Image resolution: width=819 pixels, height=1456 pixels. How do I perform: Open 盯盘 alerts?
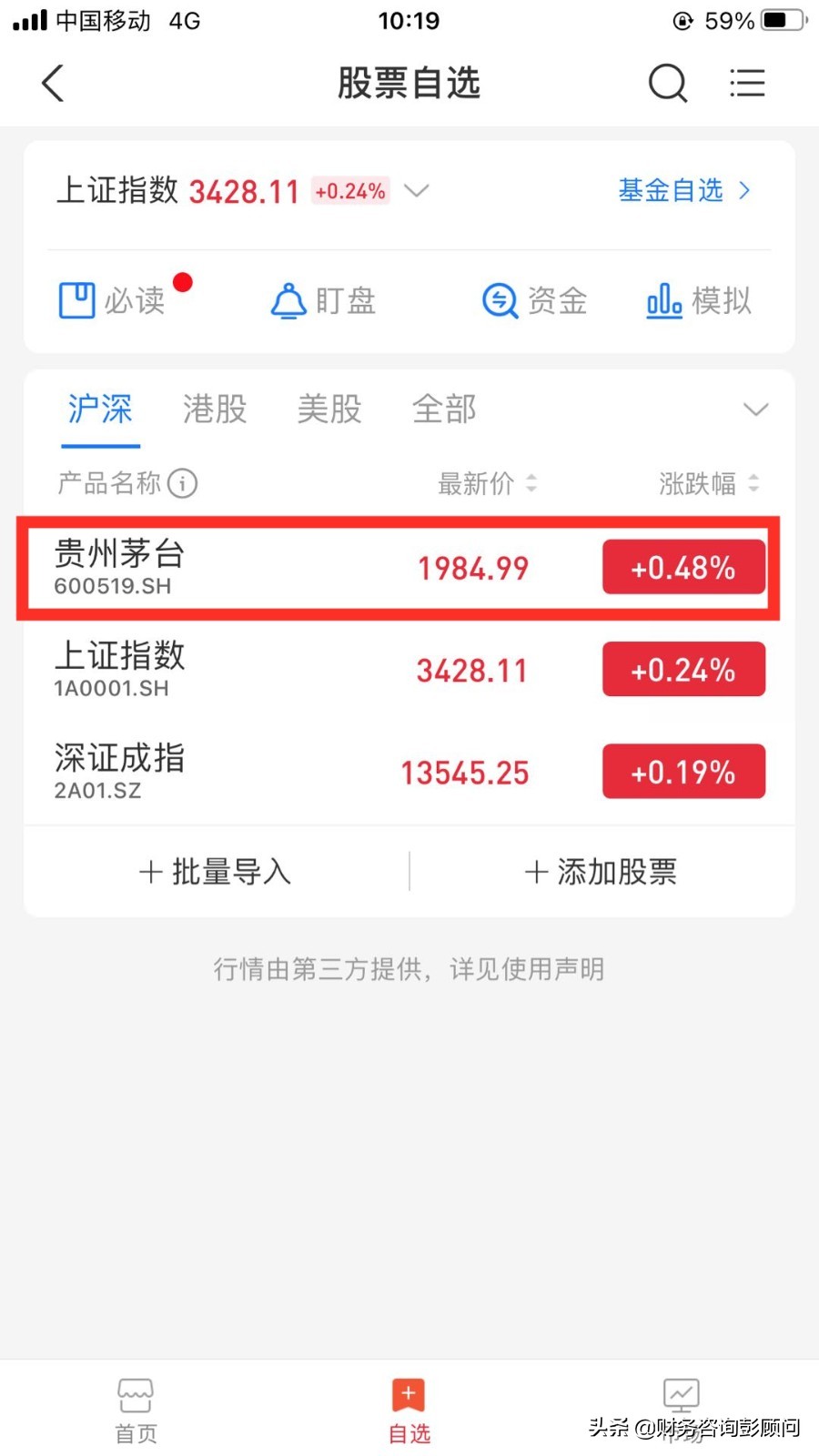point(324,300)
